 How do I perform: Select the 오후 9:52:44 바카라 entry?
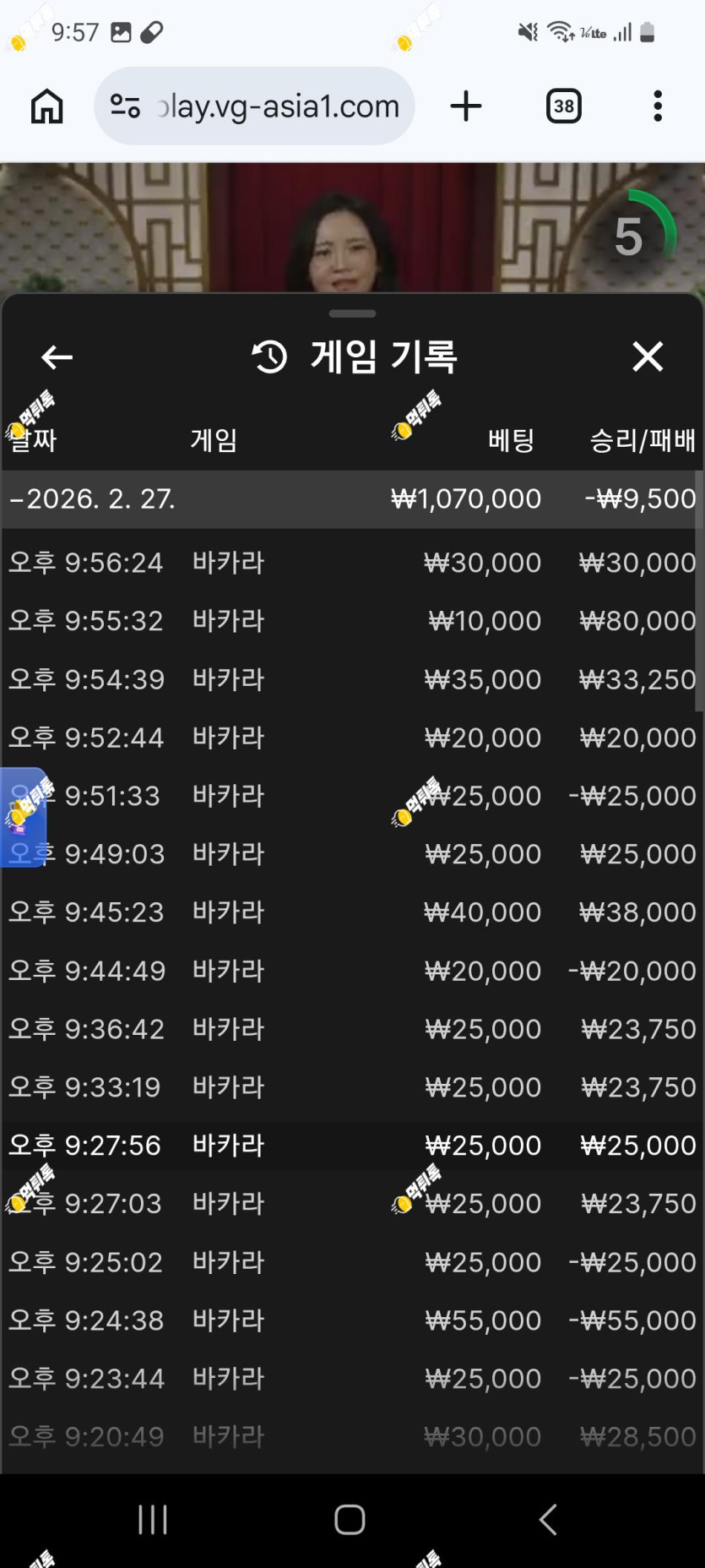[x=350, y=738]
